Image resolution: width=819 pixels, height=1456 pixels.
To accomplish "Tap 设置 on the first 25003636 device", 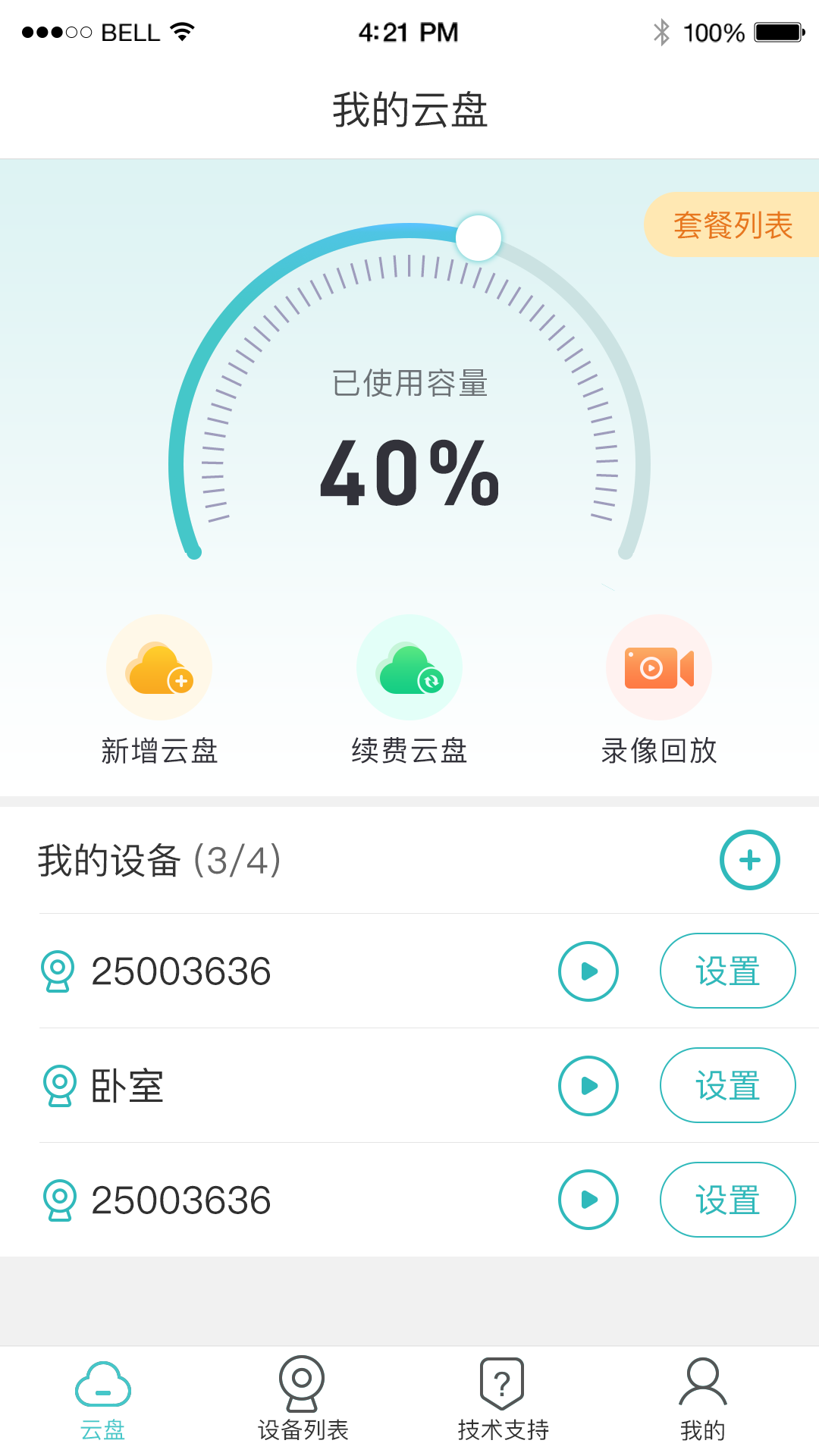I will pos(727,971).
